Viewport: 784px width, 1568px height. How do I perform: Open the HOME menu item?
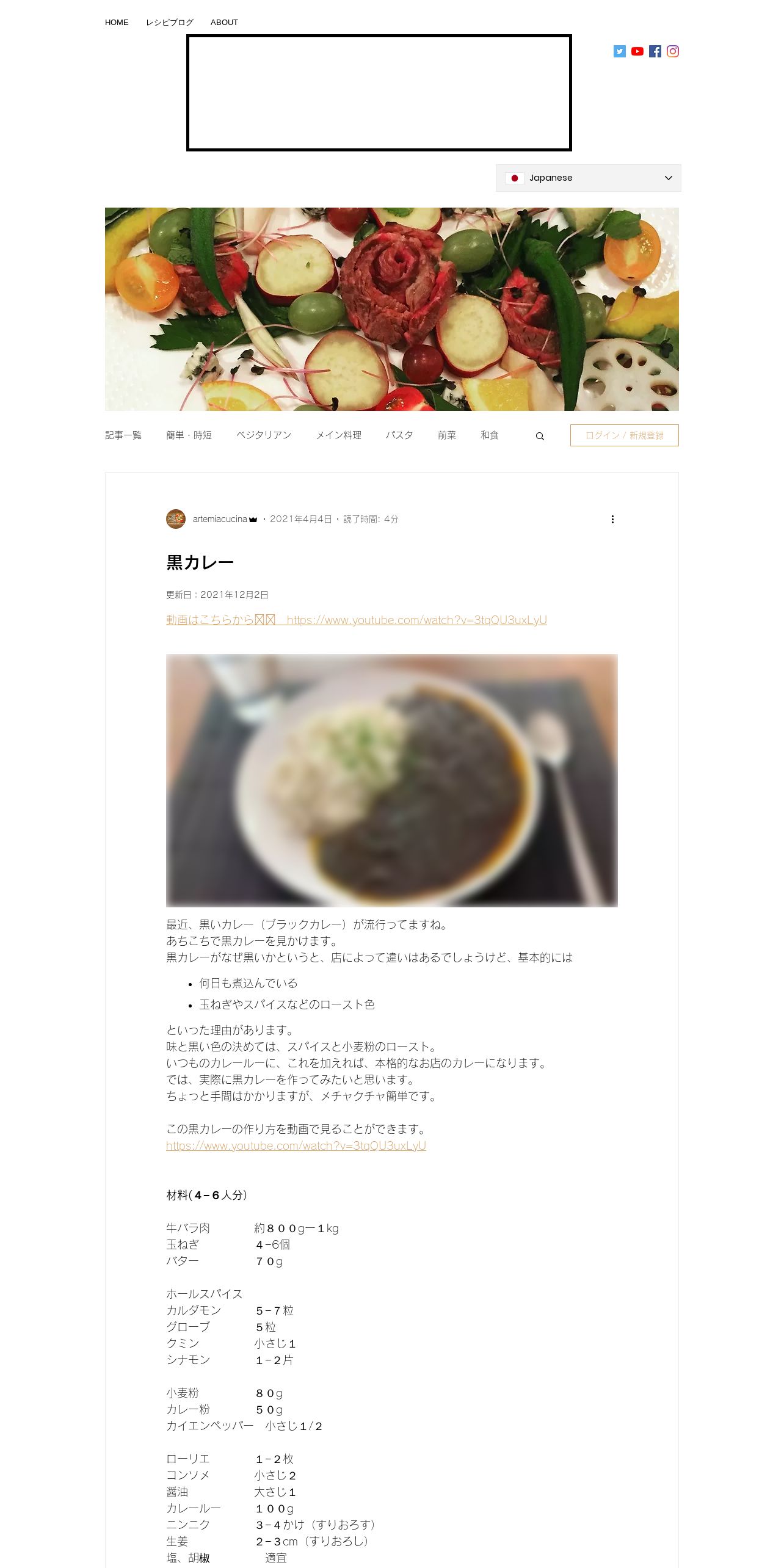(x=117, y=23)
